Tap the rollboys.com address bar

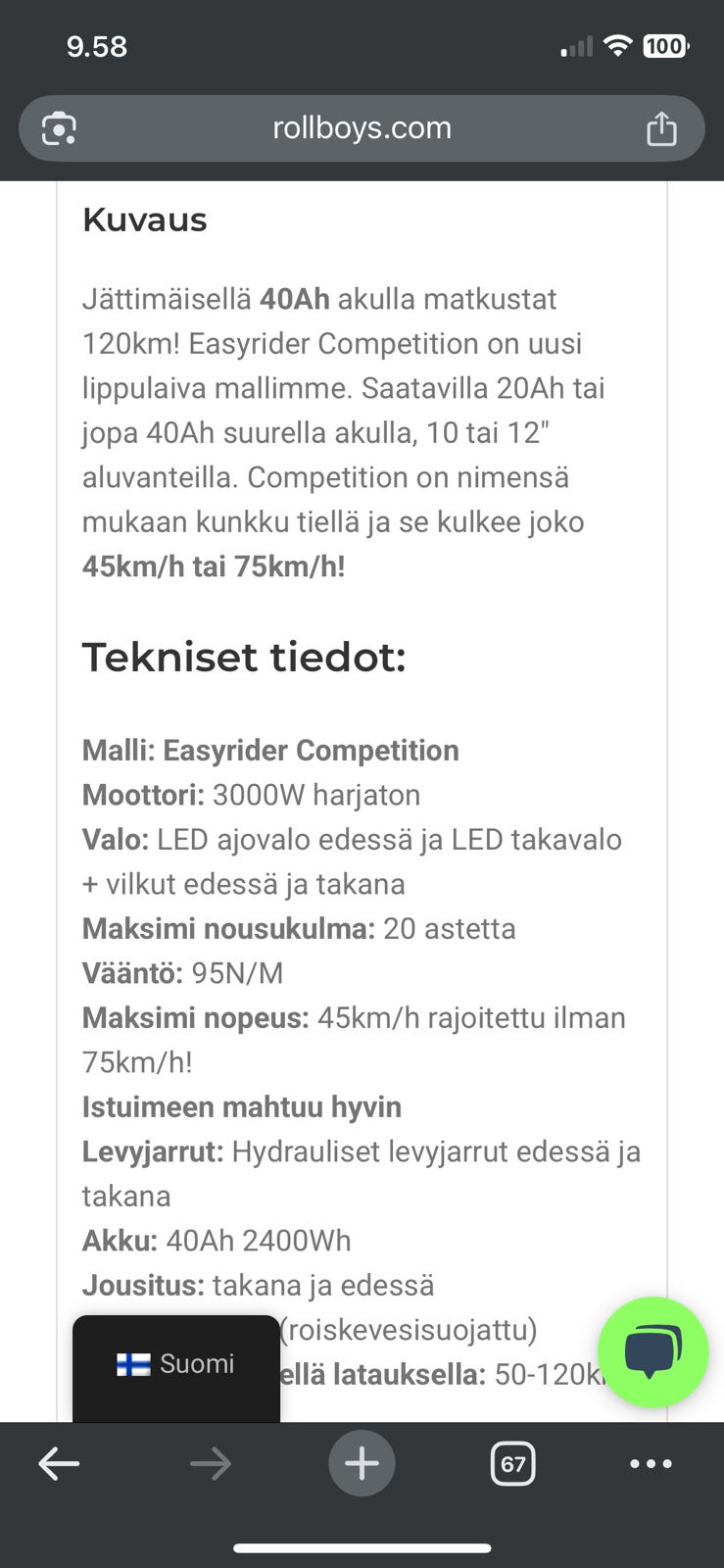(x=362, y=128)
